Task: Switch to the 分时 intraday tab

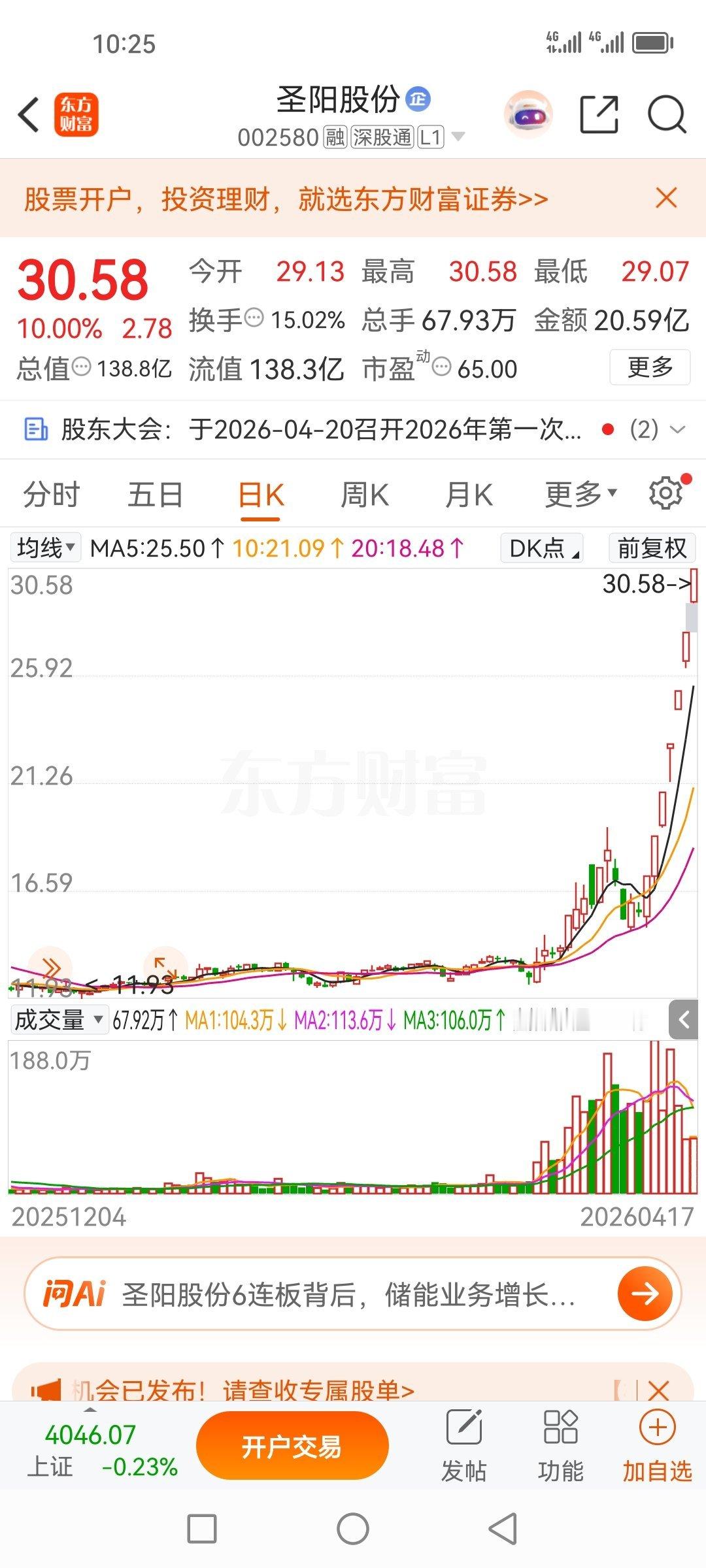Action: [x=52, y=495]
